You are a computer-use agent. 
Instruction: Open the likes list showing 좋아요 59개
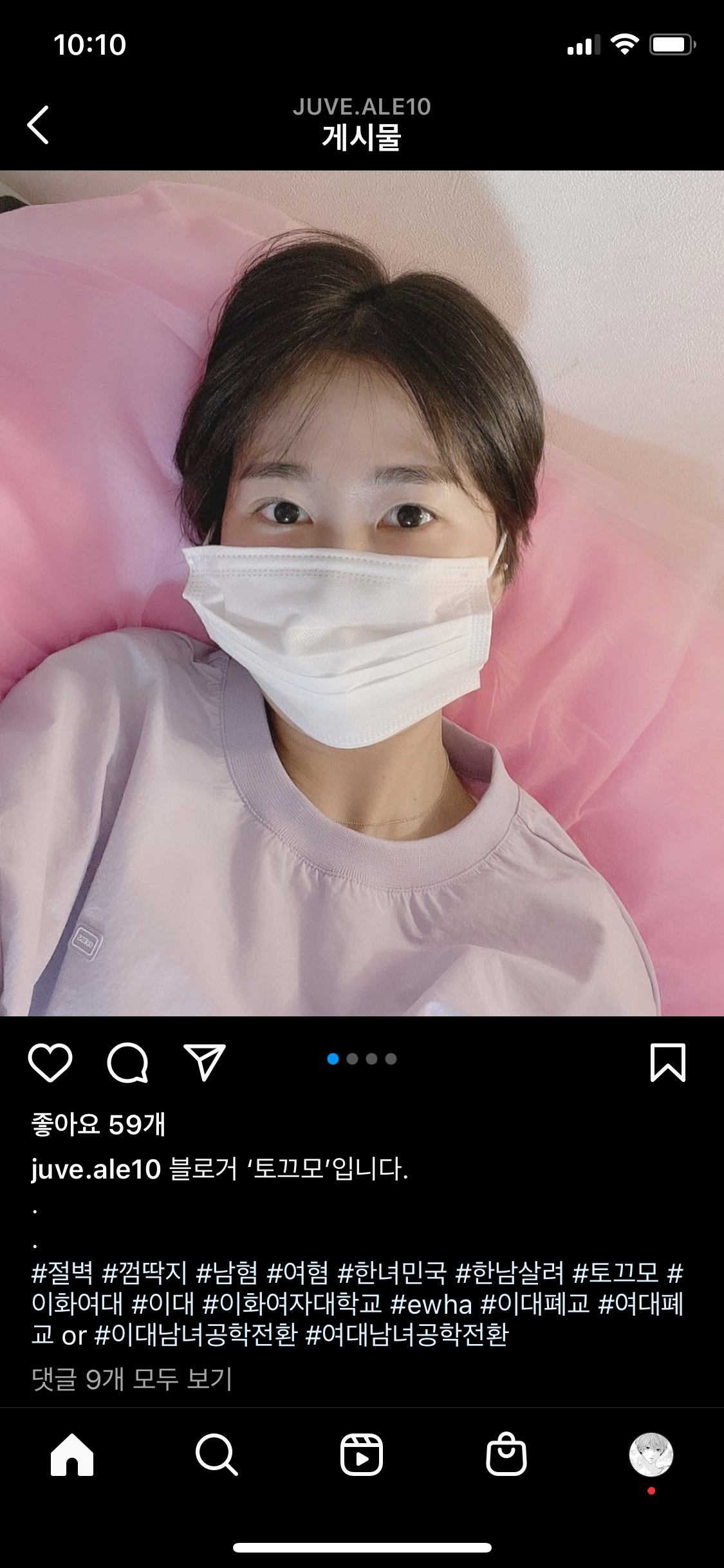coord(98,1125)
